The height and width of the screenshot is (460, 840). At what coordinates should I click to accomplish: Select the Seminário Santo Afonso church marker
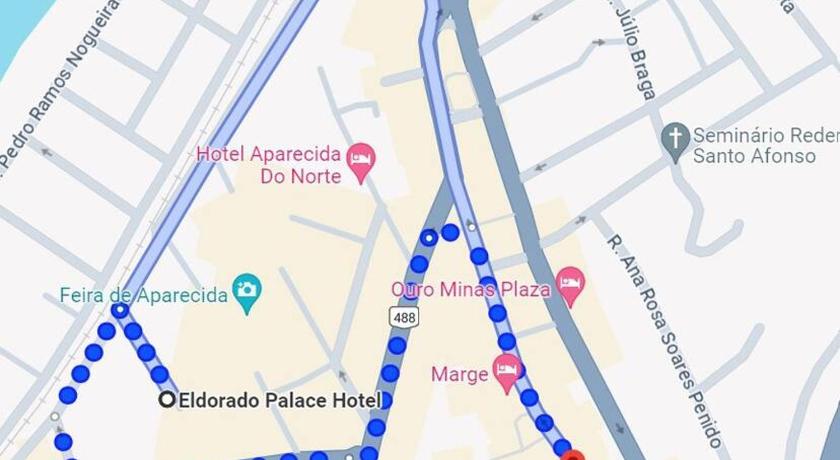(675, 142)
